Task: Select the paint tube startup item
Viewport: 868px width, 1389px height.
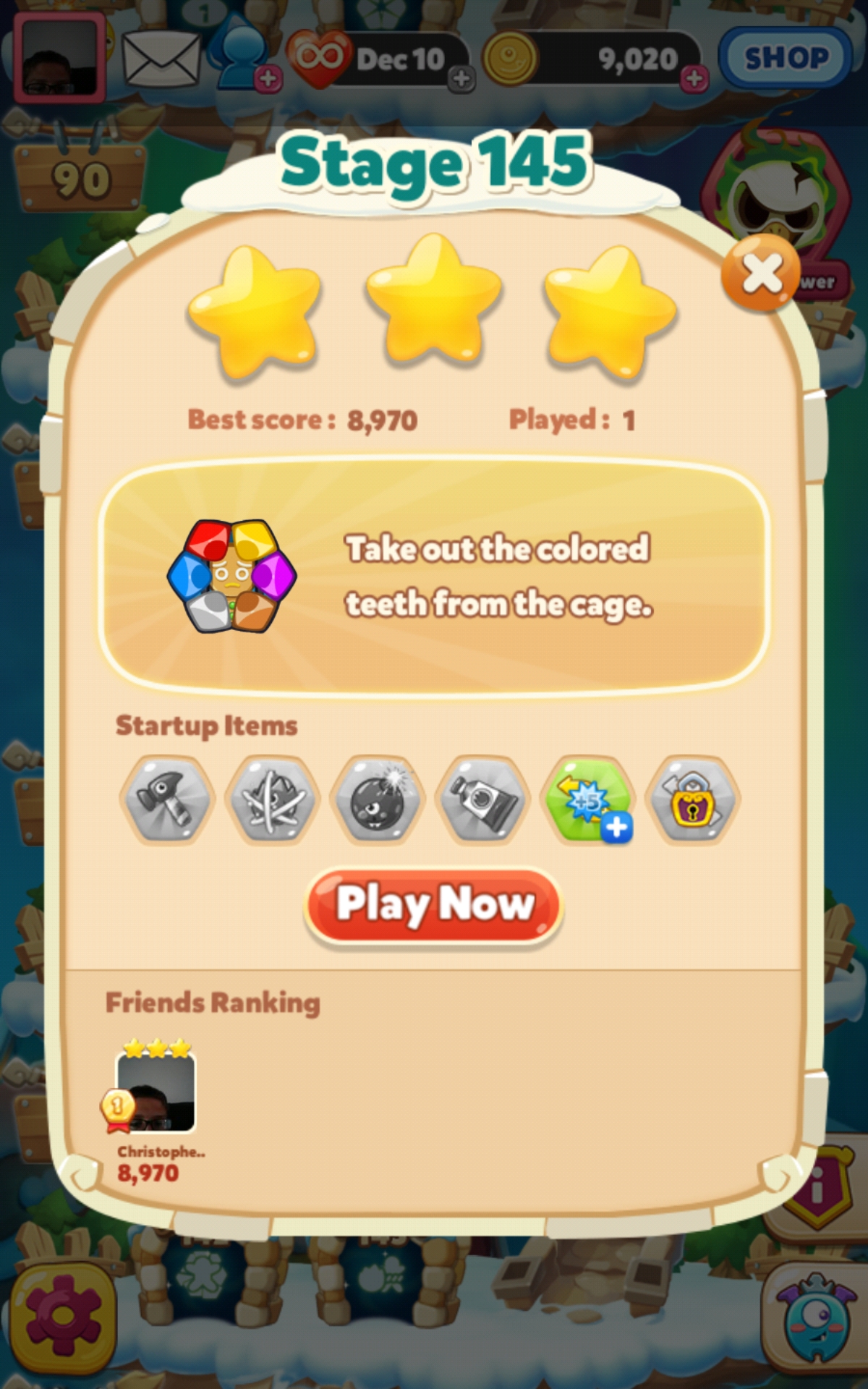Action: (482, 799)
